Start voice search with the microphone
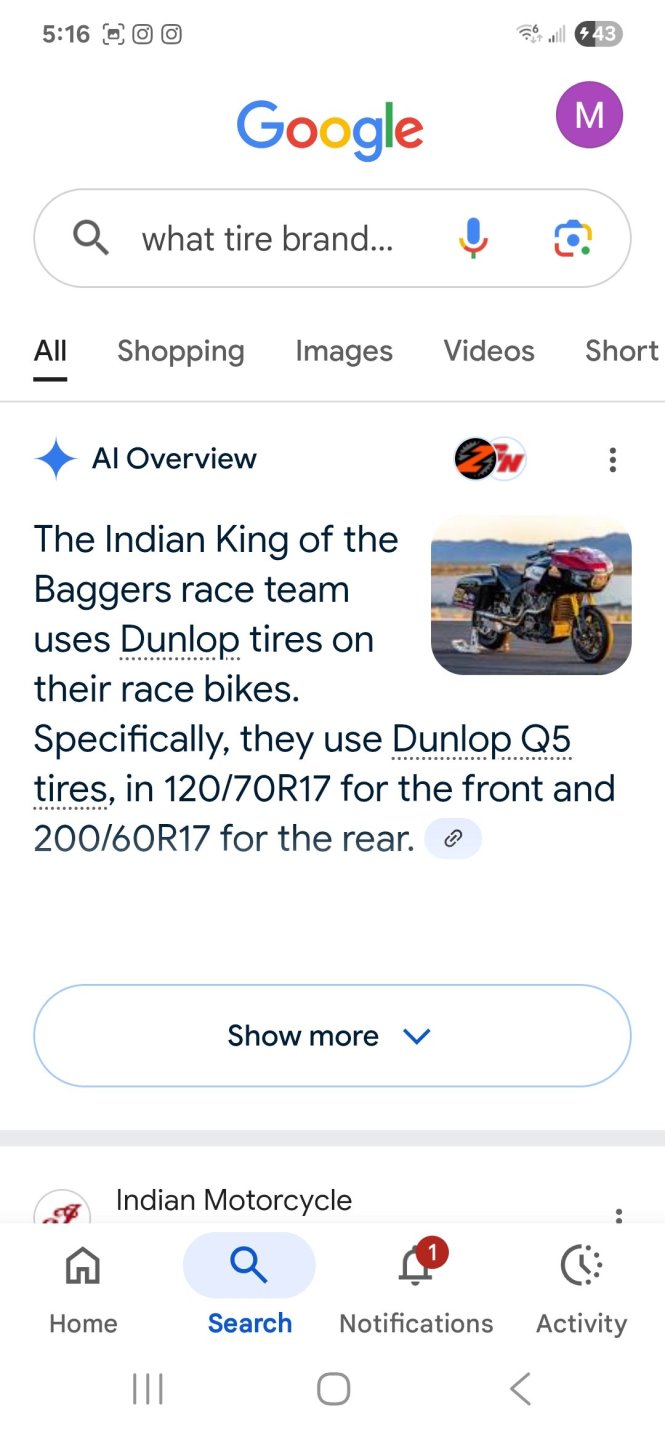665x1440 pixels. tap(473, 238)
